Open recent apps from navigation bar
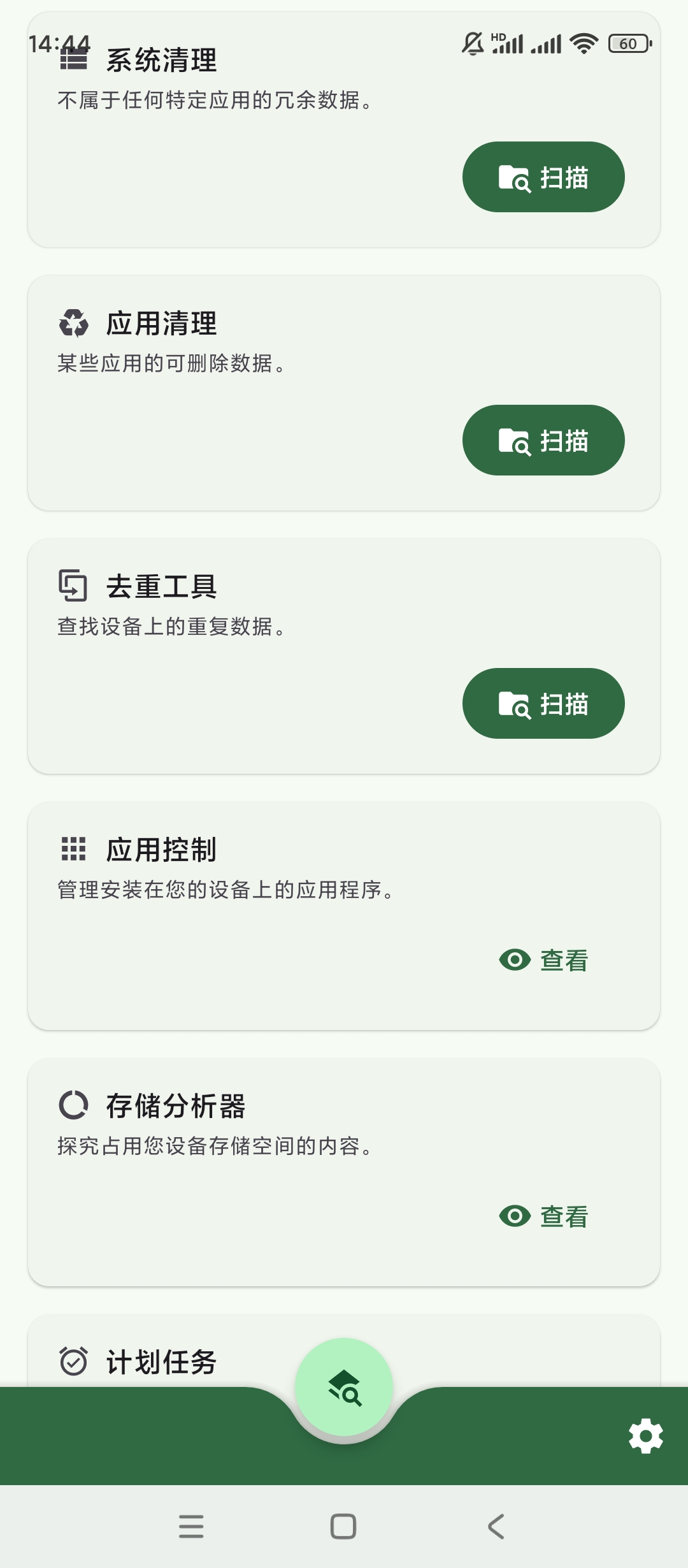Viewport: 688px width, 1568px height. [191, 1527]
